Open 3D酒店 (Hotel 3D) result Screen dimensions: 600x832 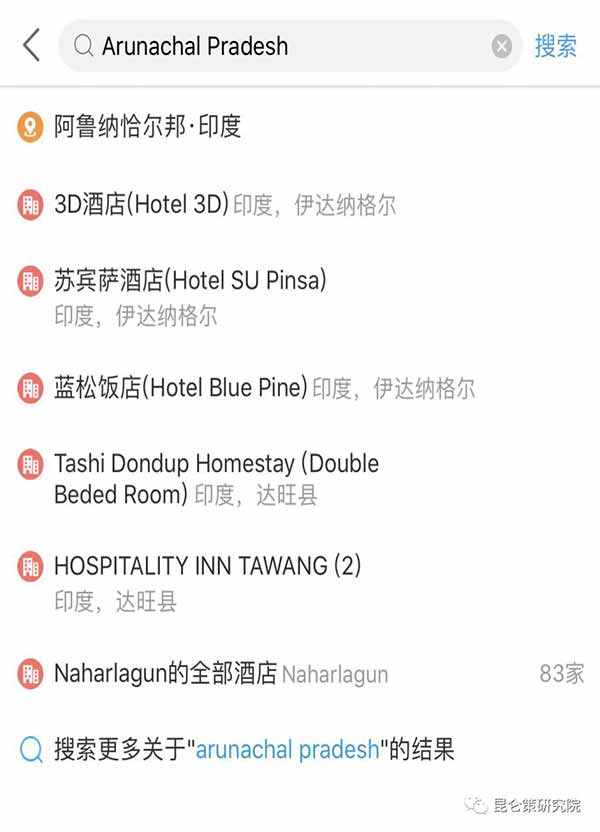[x=225, y=206]
